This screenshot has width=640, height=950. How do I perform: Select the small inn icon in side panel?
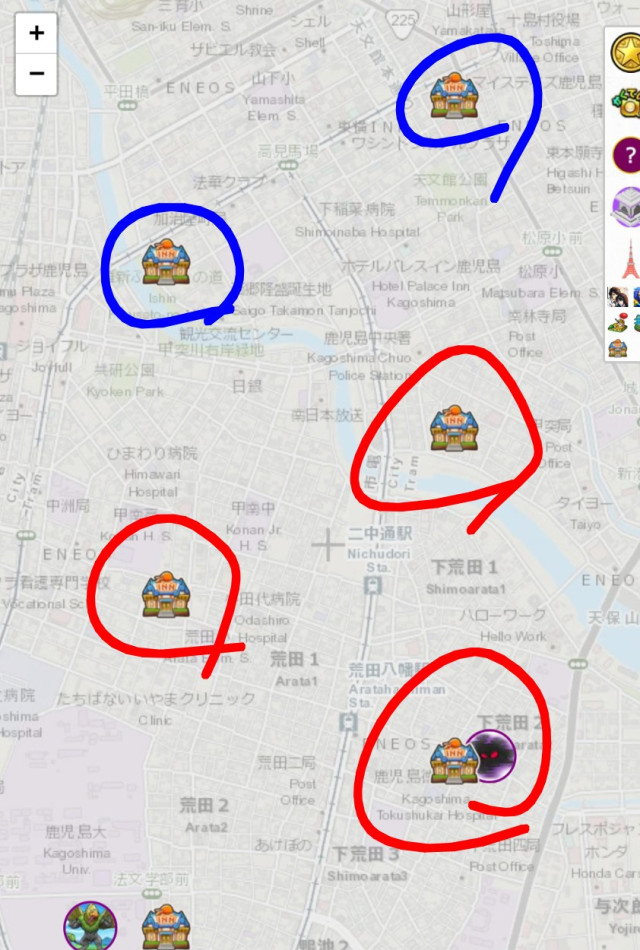[619, 348]
